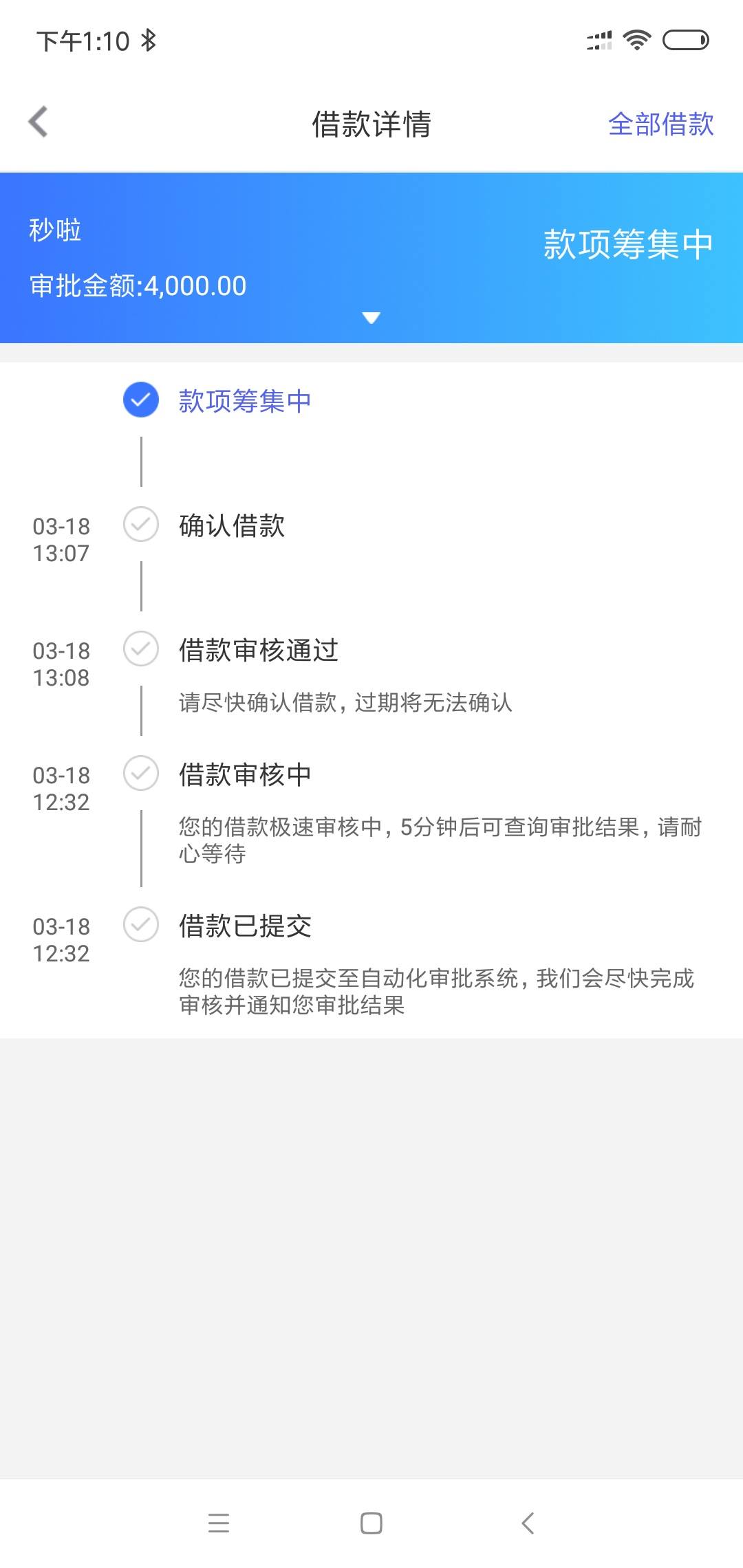Expand the loan summary with the down arrow
Viewport: 743px width, 1568px height.
(x=371, y=318)
